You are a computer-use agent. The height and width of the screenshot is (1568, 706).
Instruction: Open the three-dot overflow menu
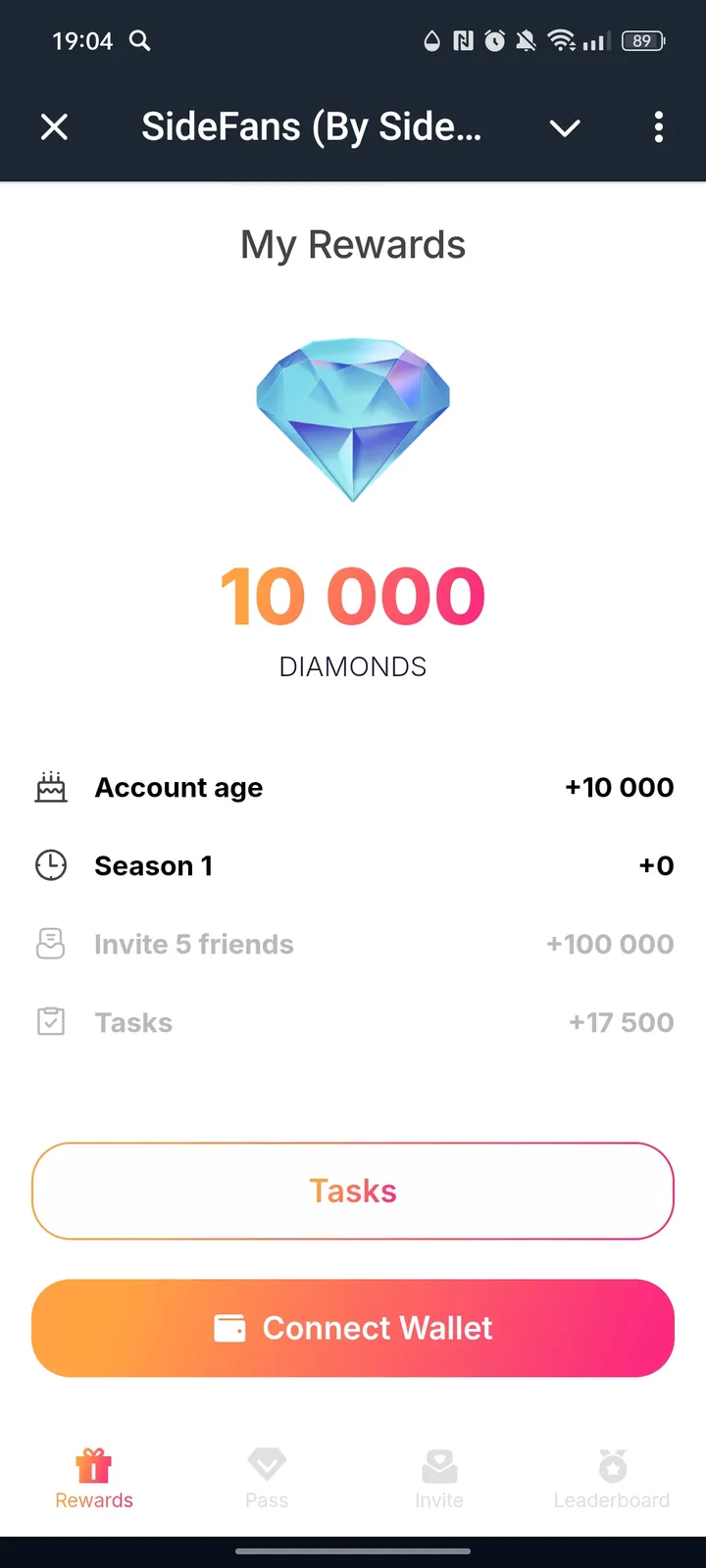[x=658, y=127]
